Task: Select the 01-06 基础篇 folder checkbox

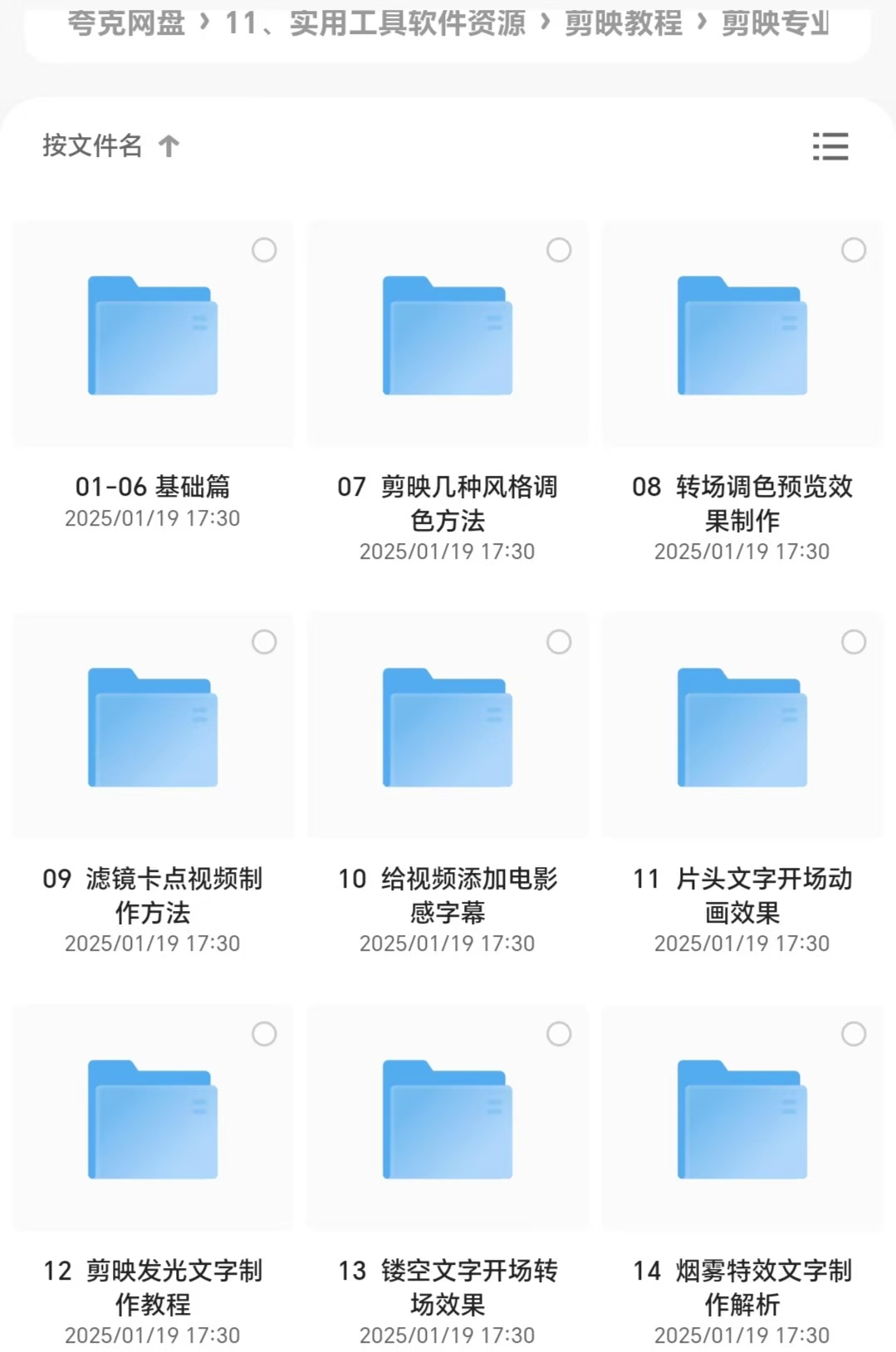Action: pos(264,250)
